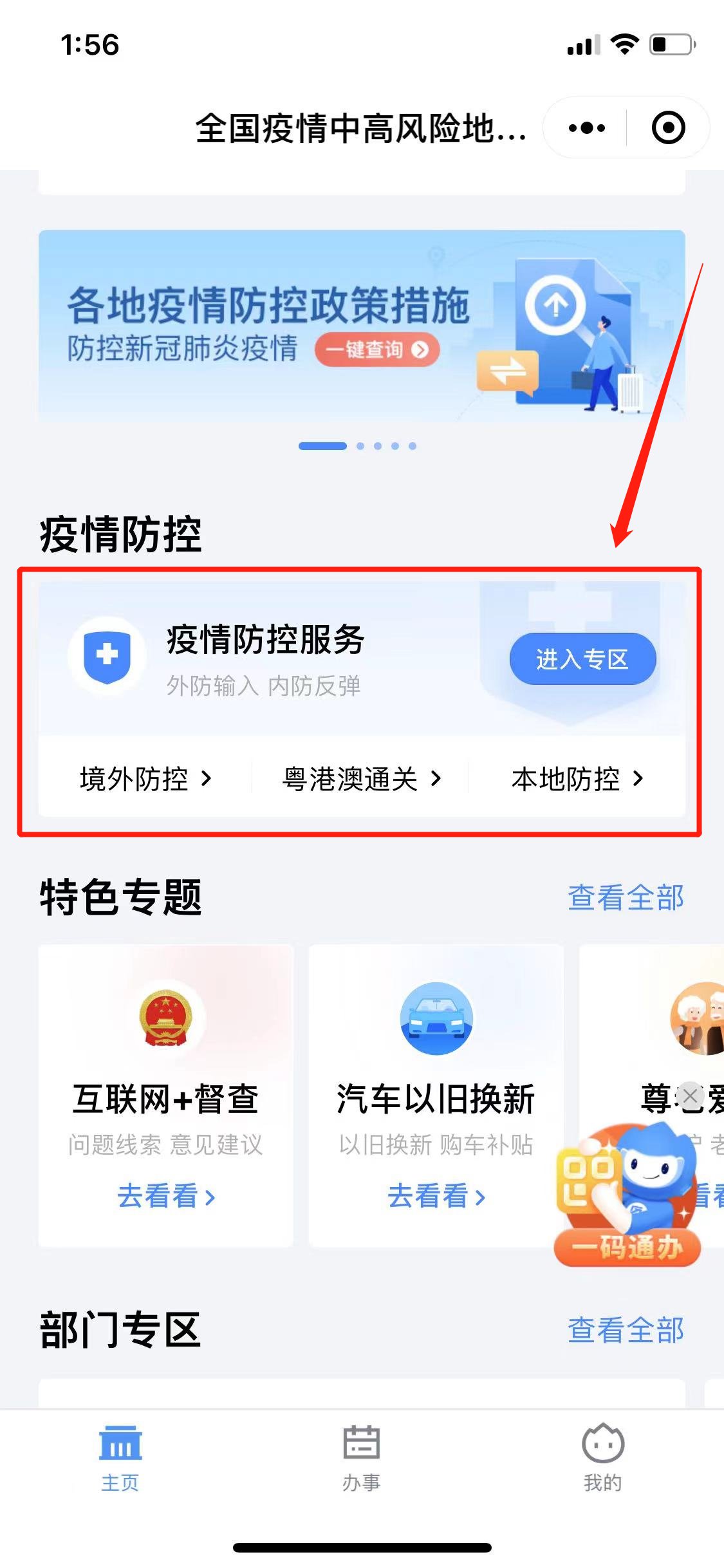The height and width of the screenshot is (1568, 724).
Task: Tap the 进入专区 button
Action: (x=582, y=659)
